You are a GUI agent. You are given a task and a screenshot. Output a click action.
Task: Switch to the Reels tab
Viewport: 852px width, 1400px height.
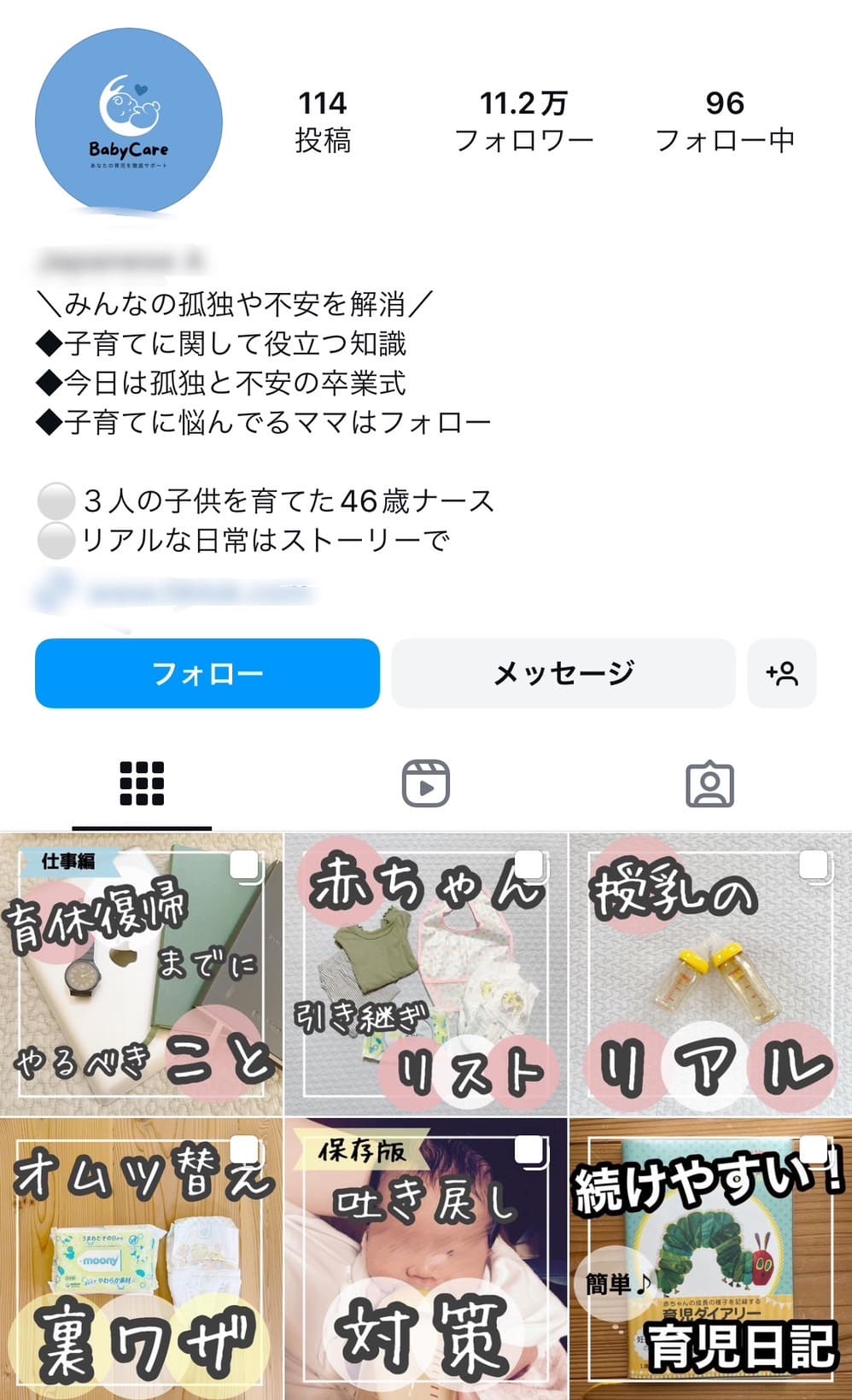coord(426,783)
